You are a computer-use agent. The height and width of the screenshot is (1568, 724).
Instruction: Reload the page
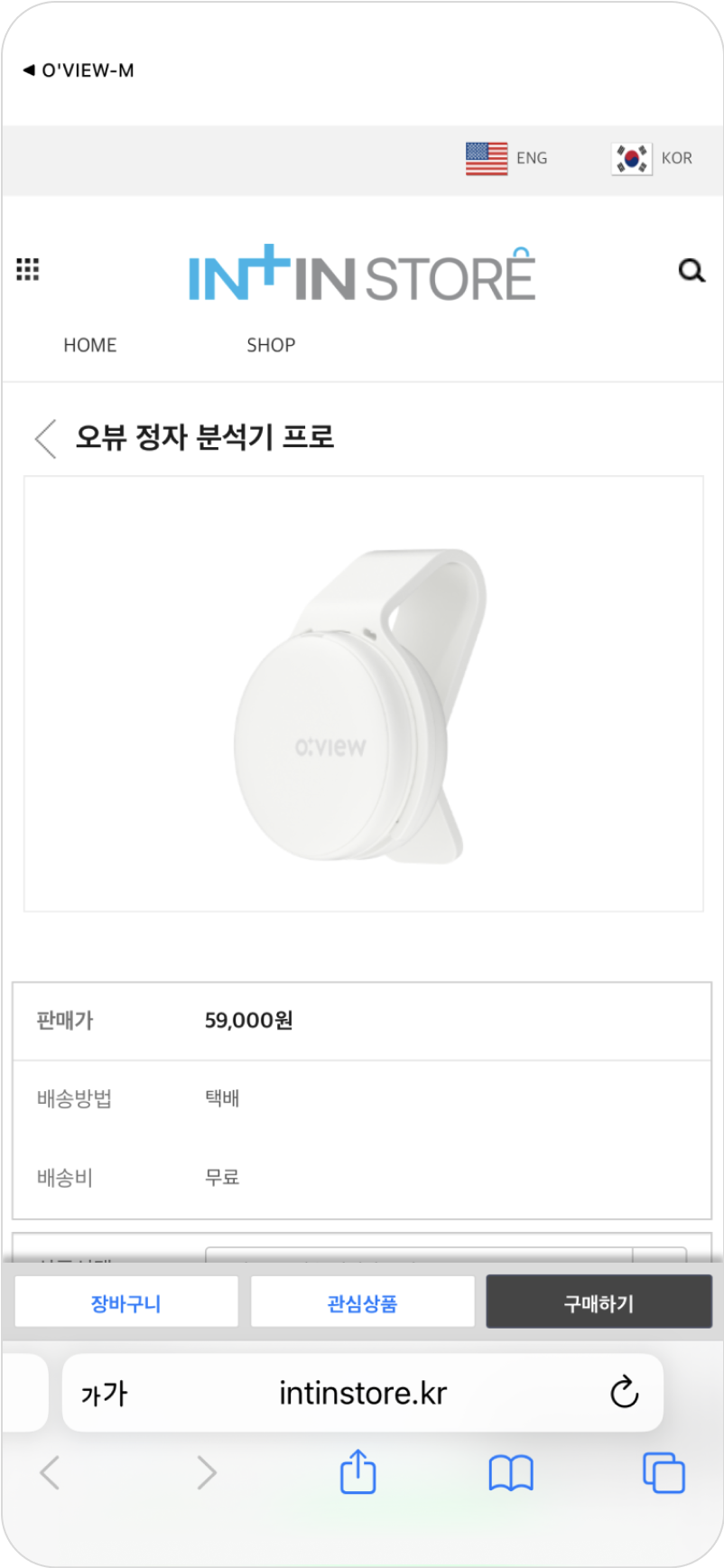[x=624, y=1392]
